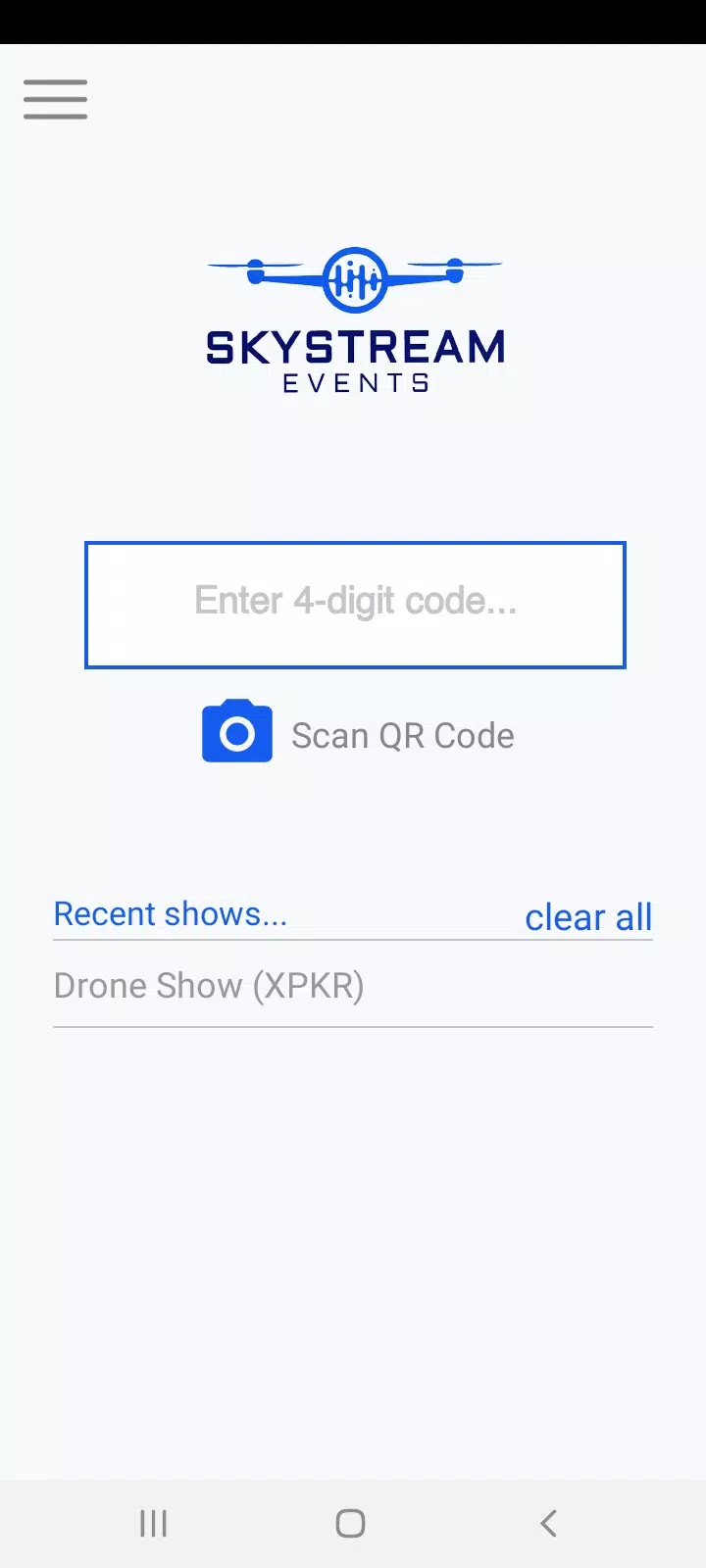Viewport: 706px width, 1568px height.
Task: Tap the Recent shows... heading
Action: (x=170, y=913)
